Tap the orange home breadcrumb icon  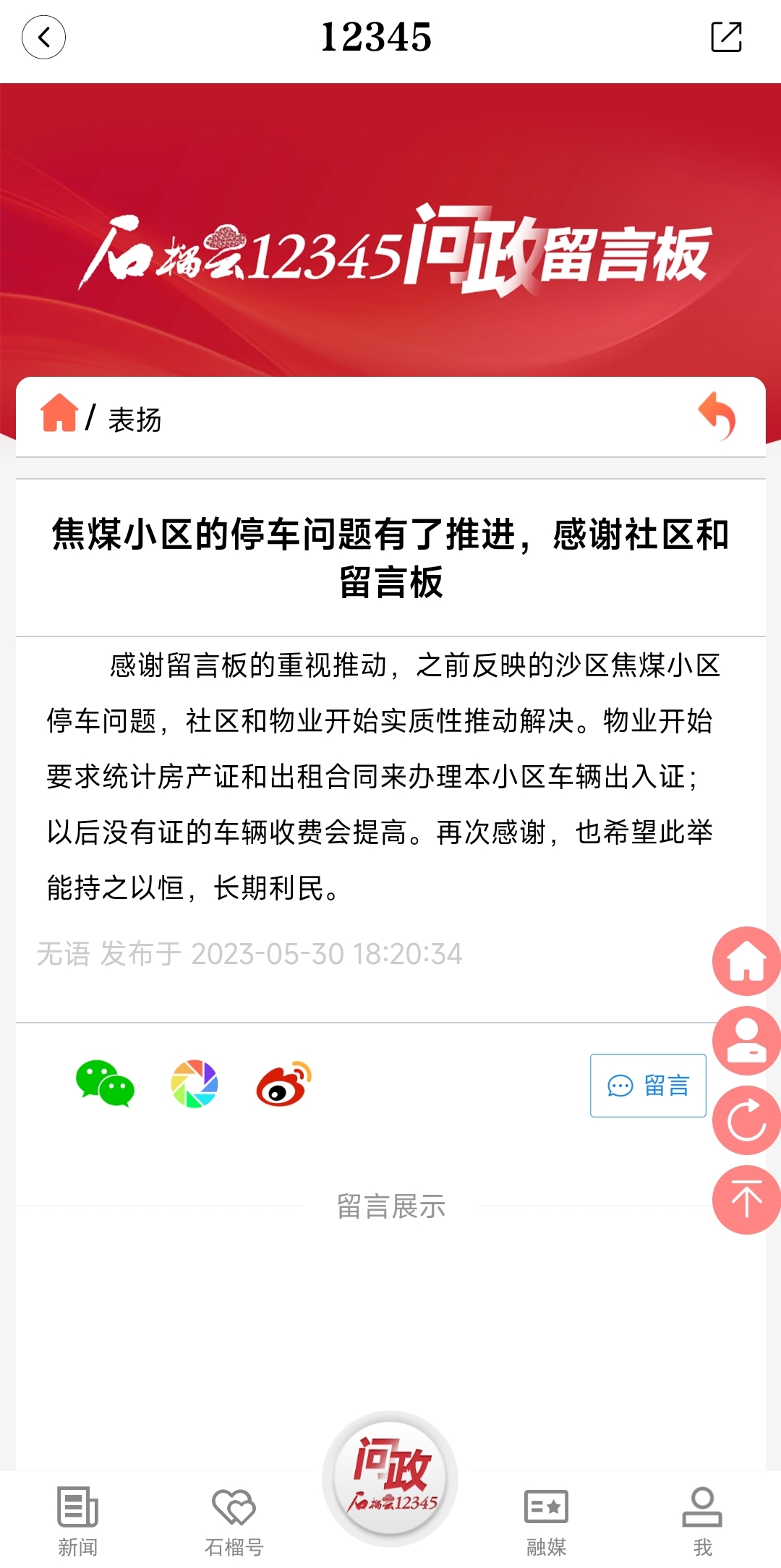[x=59, y=413]
